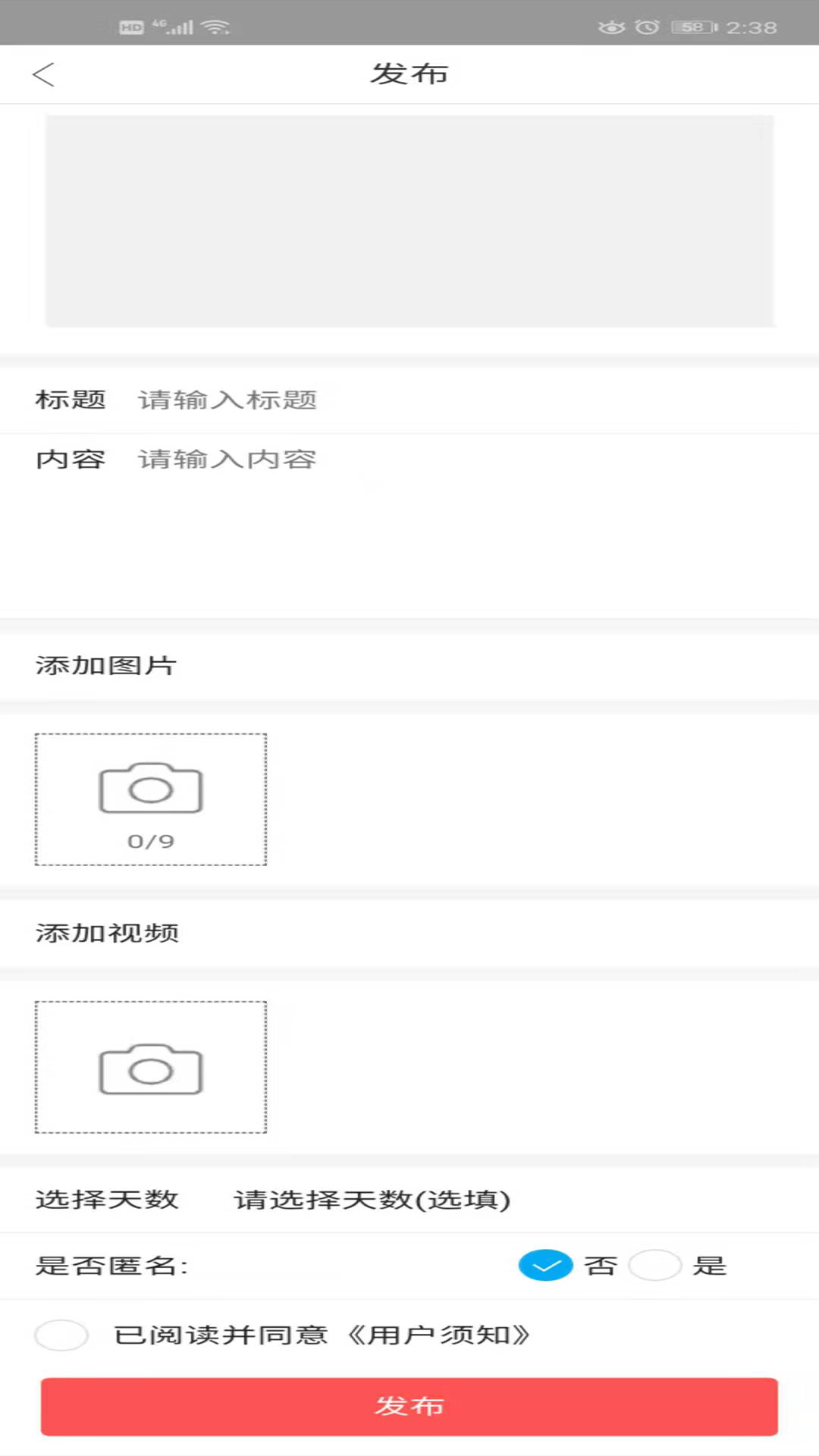Tap the 标题 title input field
The height and width of the screenshot is (1456, 819).
coord(455,400)
